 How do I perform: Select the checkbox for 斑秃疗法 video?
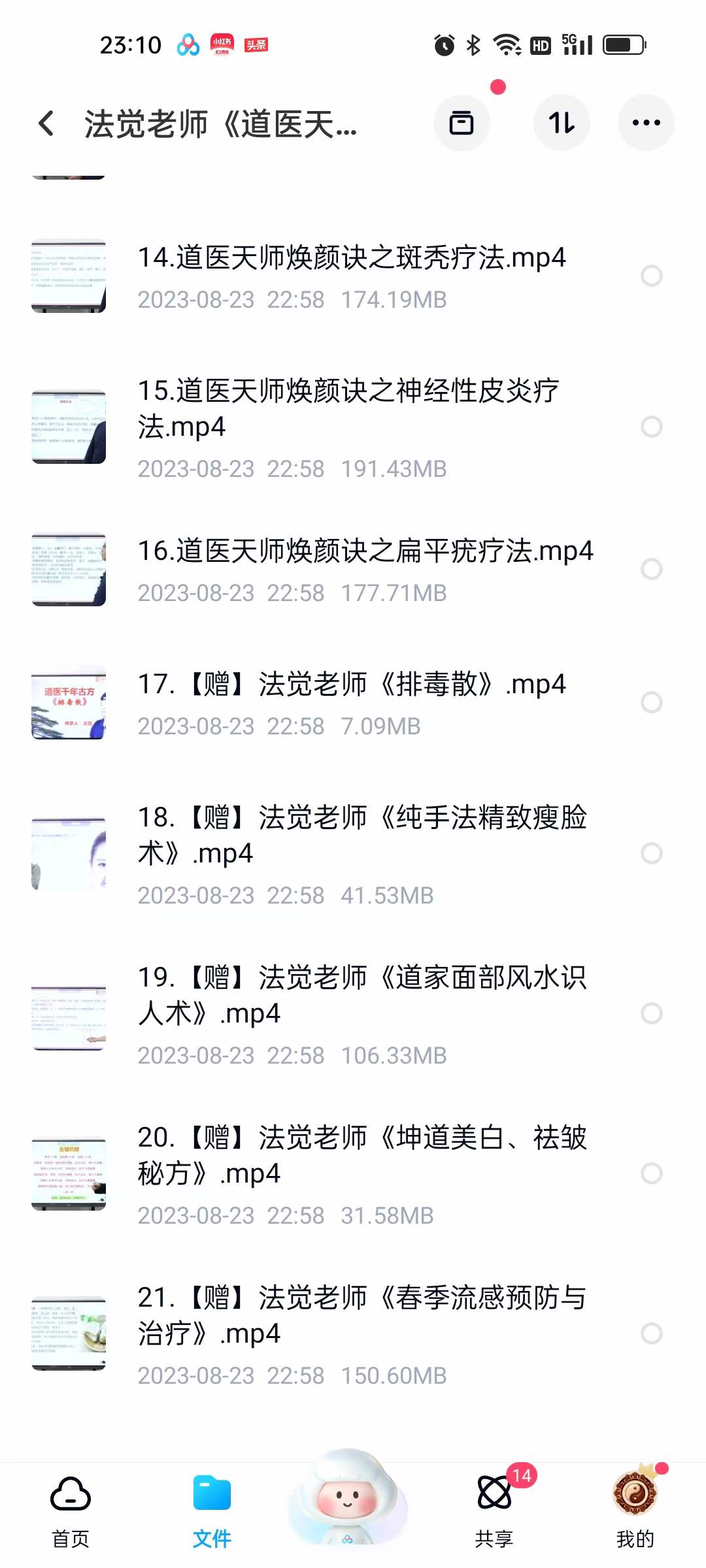(x=651, y=274)
